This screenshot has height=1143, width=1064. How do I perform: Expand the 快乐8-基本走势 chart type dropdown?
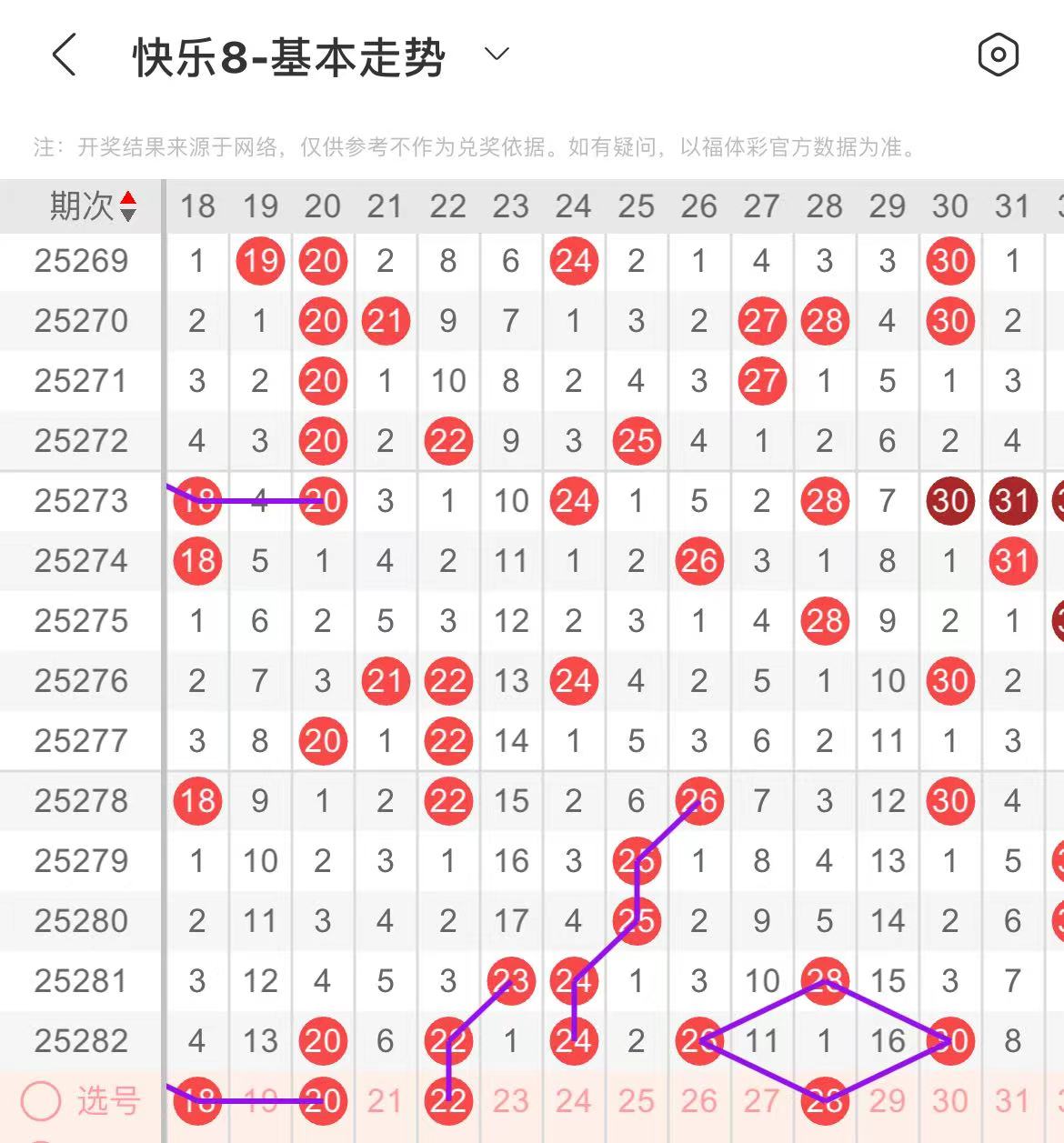tap(497, 55)
